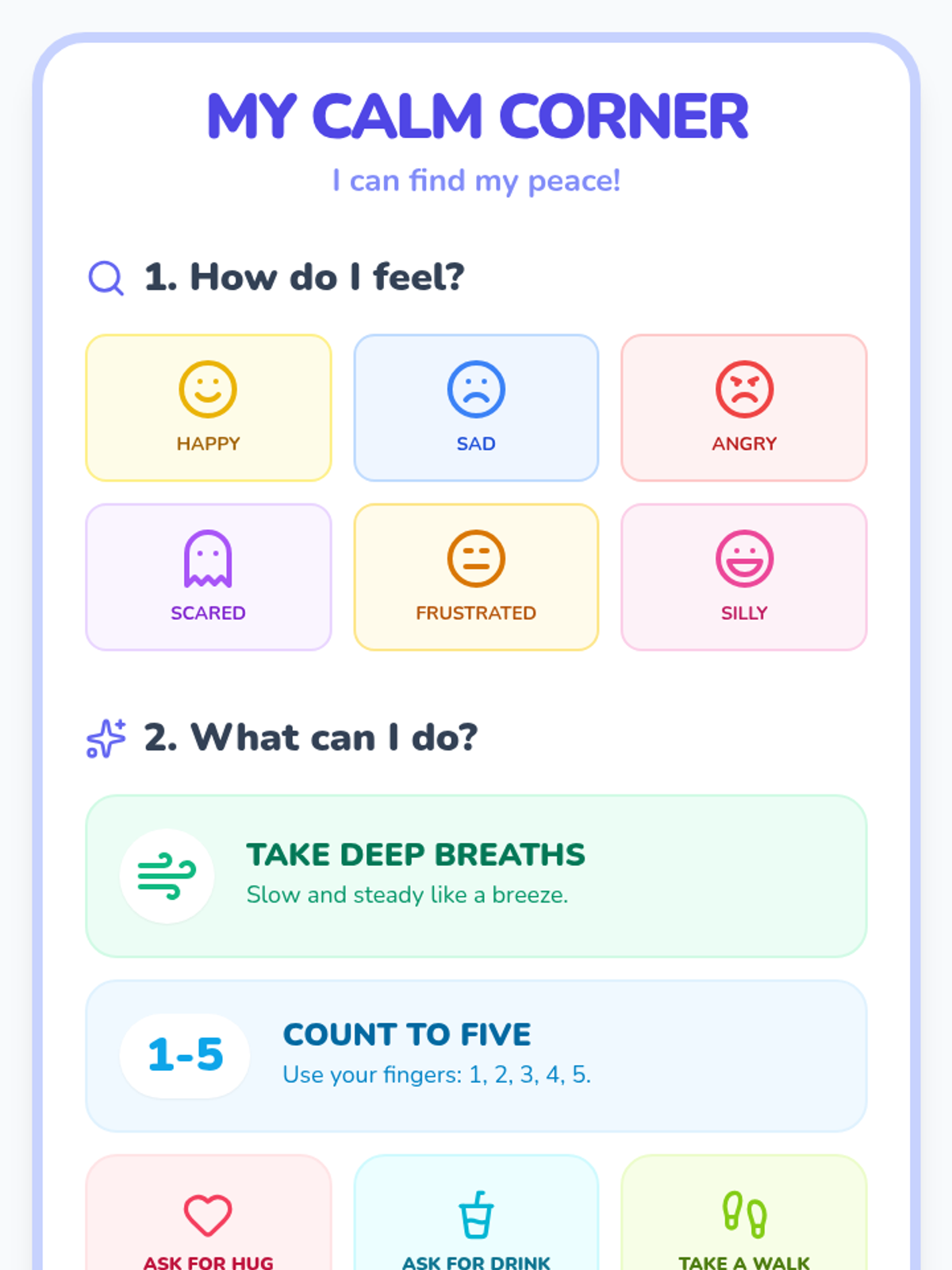Select the Happy feeling card
The height and width of the screenshot is (1270, 952).
point(208,408)
